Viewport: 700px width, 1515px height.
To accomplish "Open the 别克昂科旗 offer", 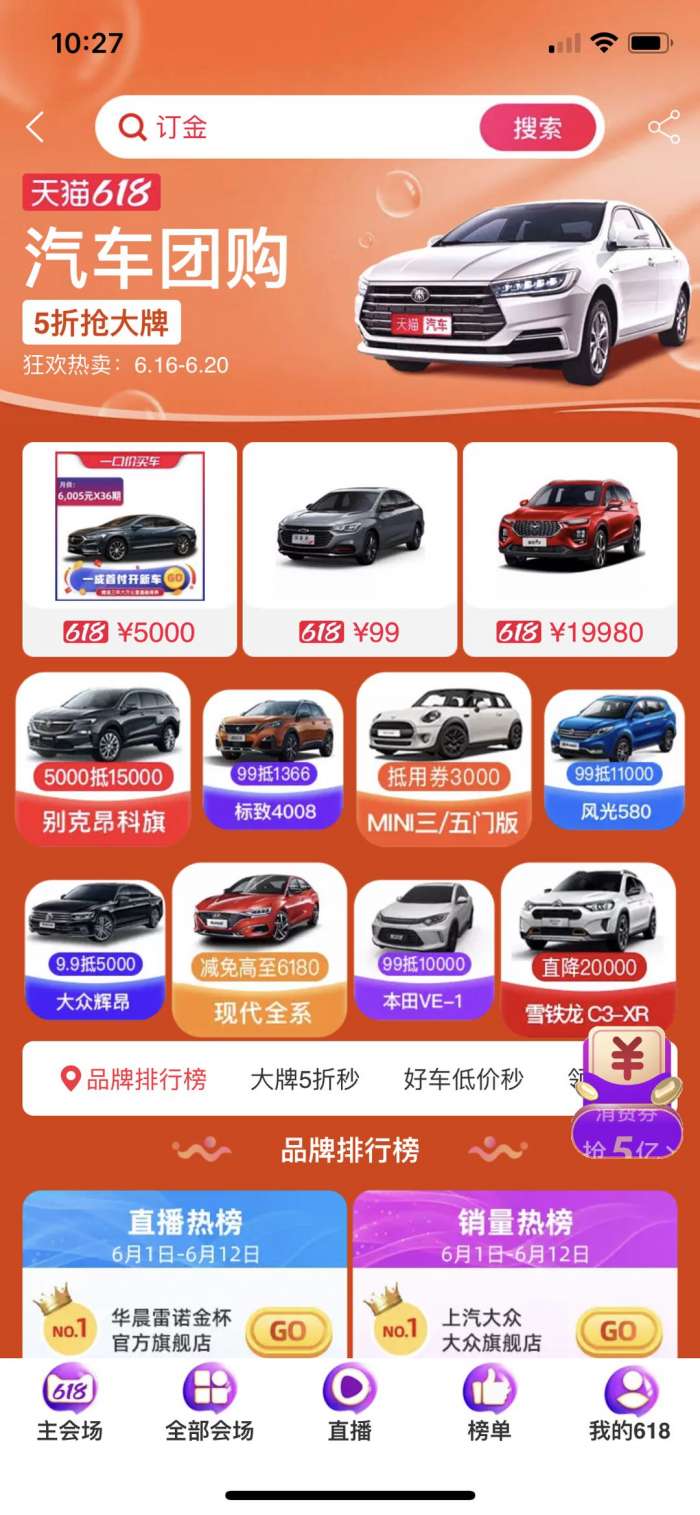I will (x=103, y=759).
